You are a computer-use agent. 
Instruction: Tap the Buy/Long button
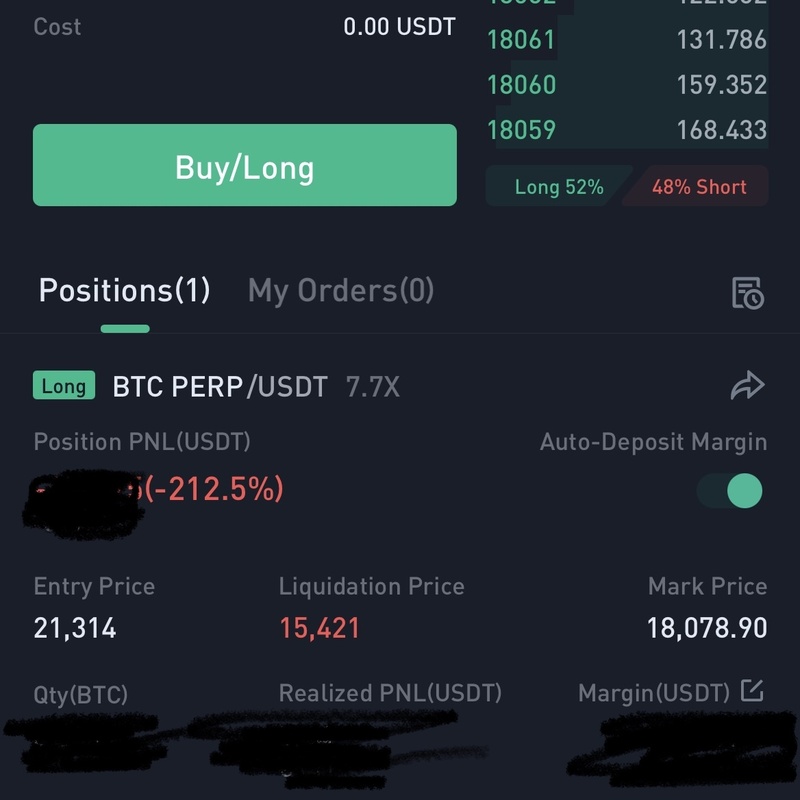point(244,166)
